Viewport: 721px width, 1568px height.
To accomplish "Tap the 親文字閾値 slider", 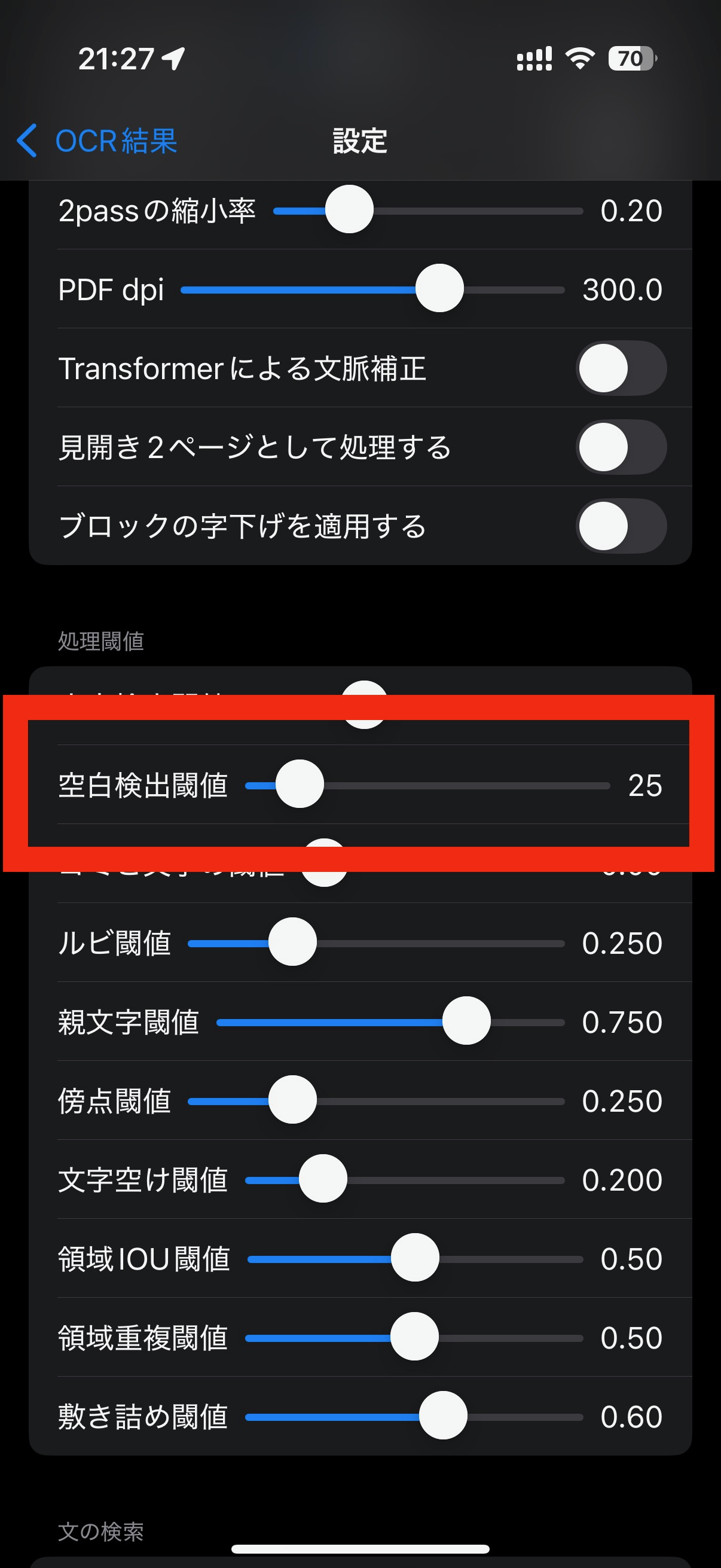I will click(466, 1021).
